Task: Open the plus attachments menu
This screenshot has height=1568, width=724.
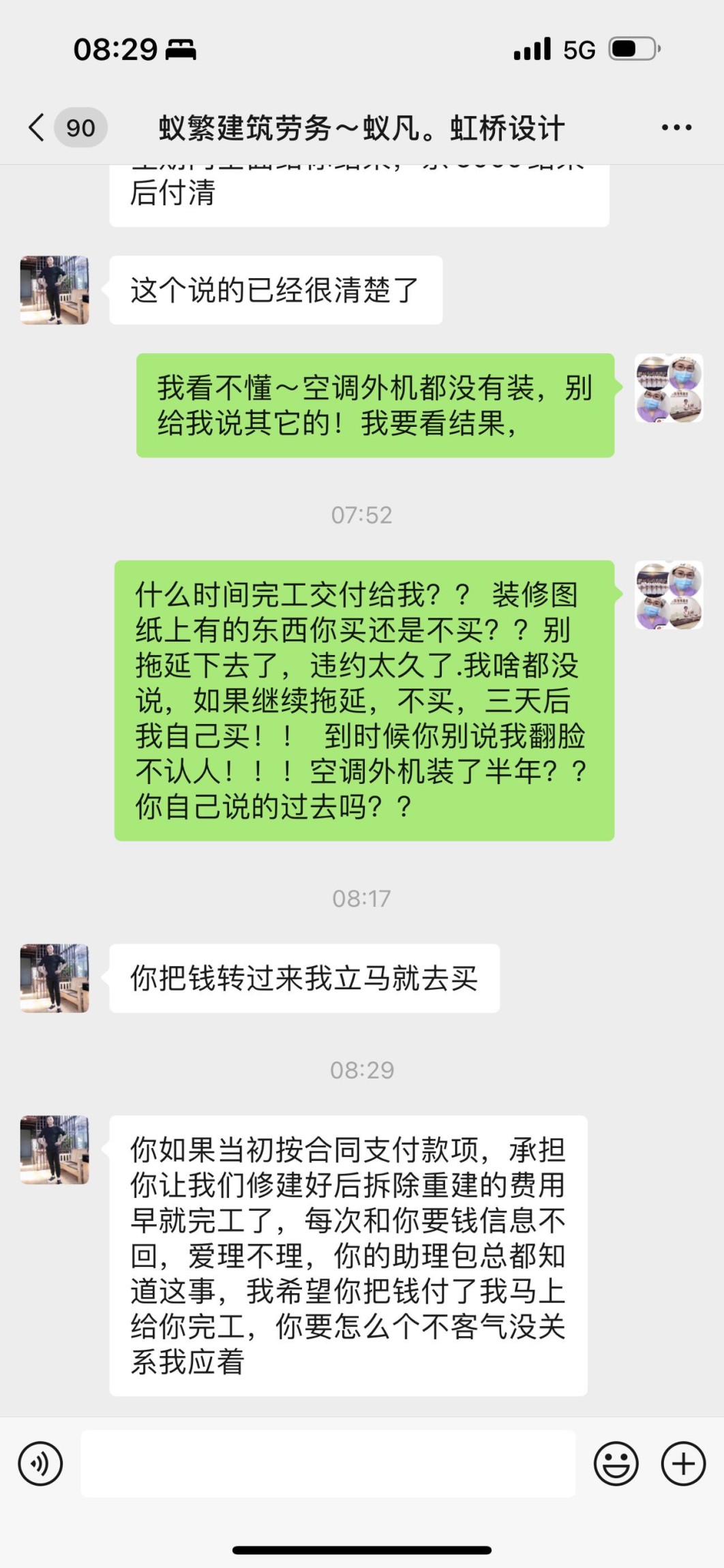Action: click(x=683, y=1463)
